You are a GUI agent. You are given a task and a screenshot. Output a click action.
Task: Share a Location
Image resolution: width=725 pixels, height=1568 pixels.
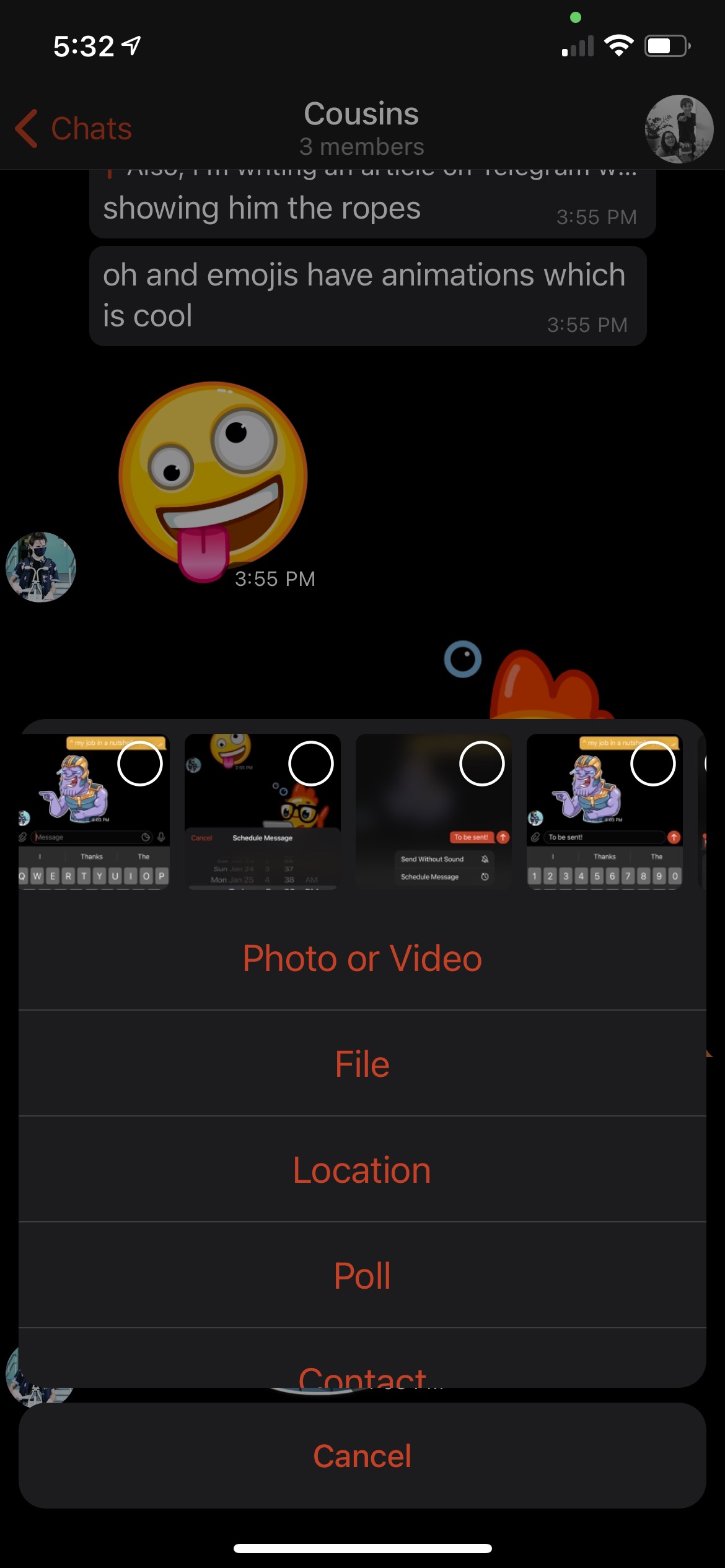click(x=362, y=1170)
